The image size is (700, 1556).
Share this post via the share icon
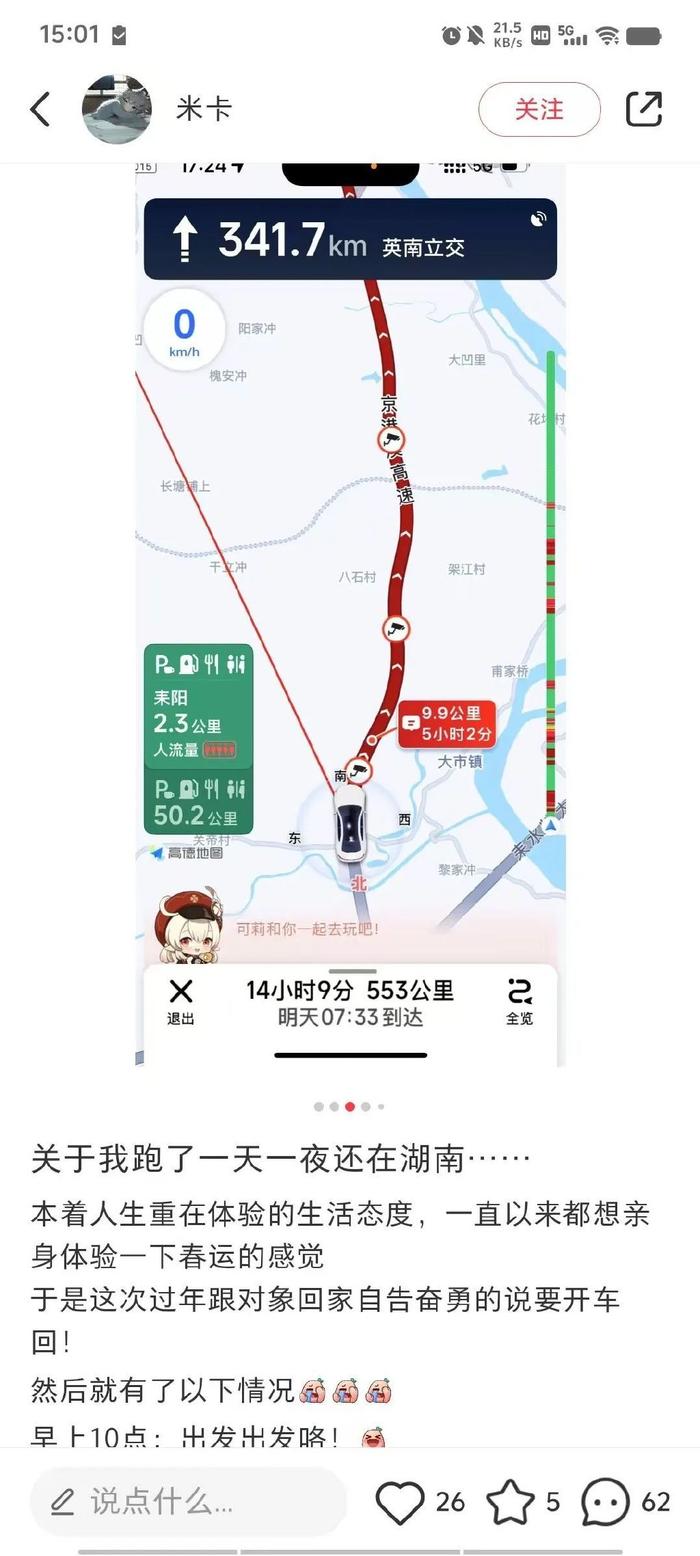pyautogui.click(x=644, y=109)
